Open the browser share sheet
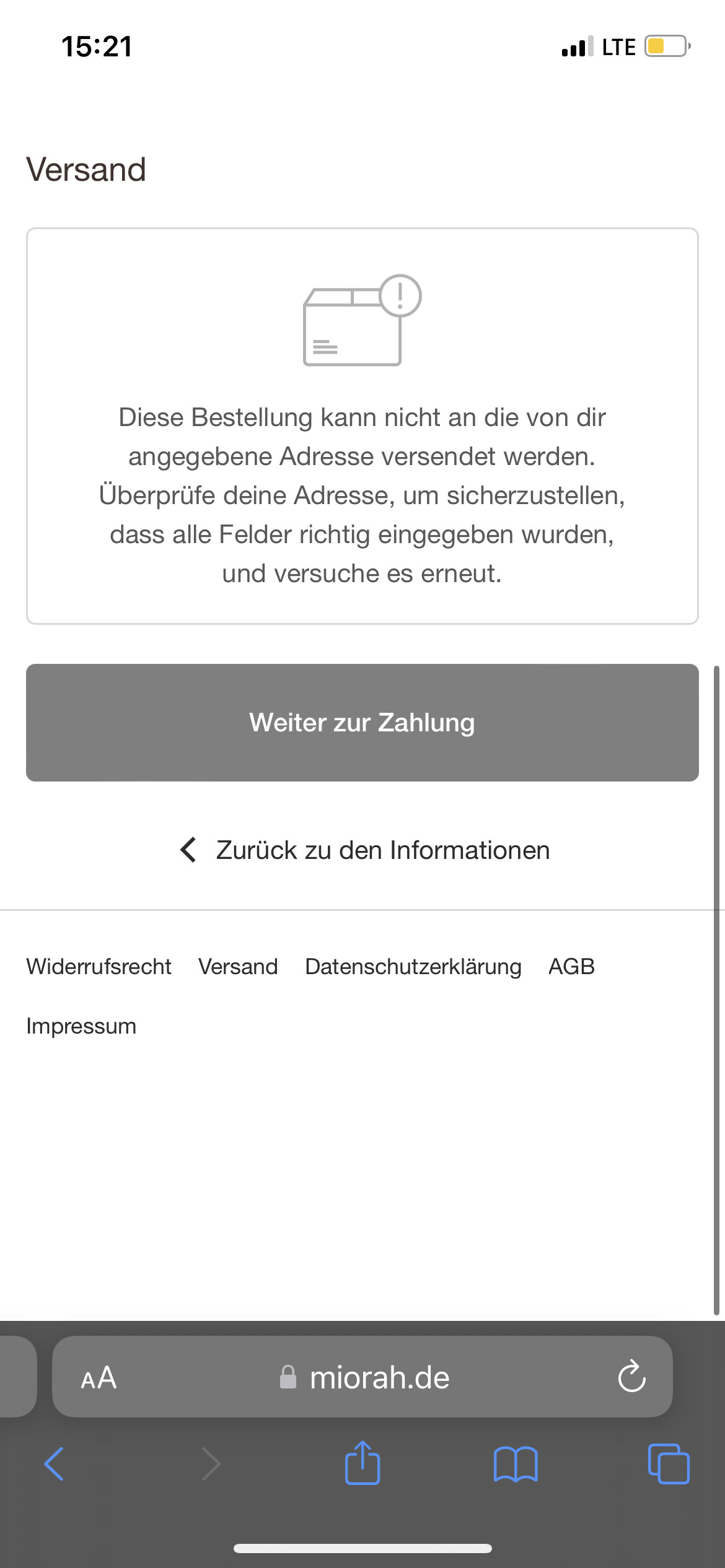The image size is (725, 1568). click(362, 1463)
